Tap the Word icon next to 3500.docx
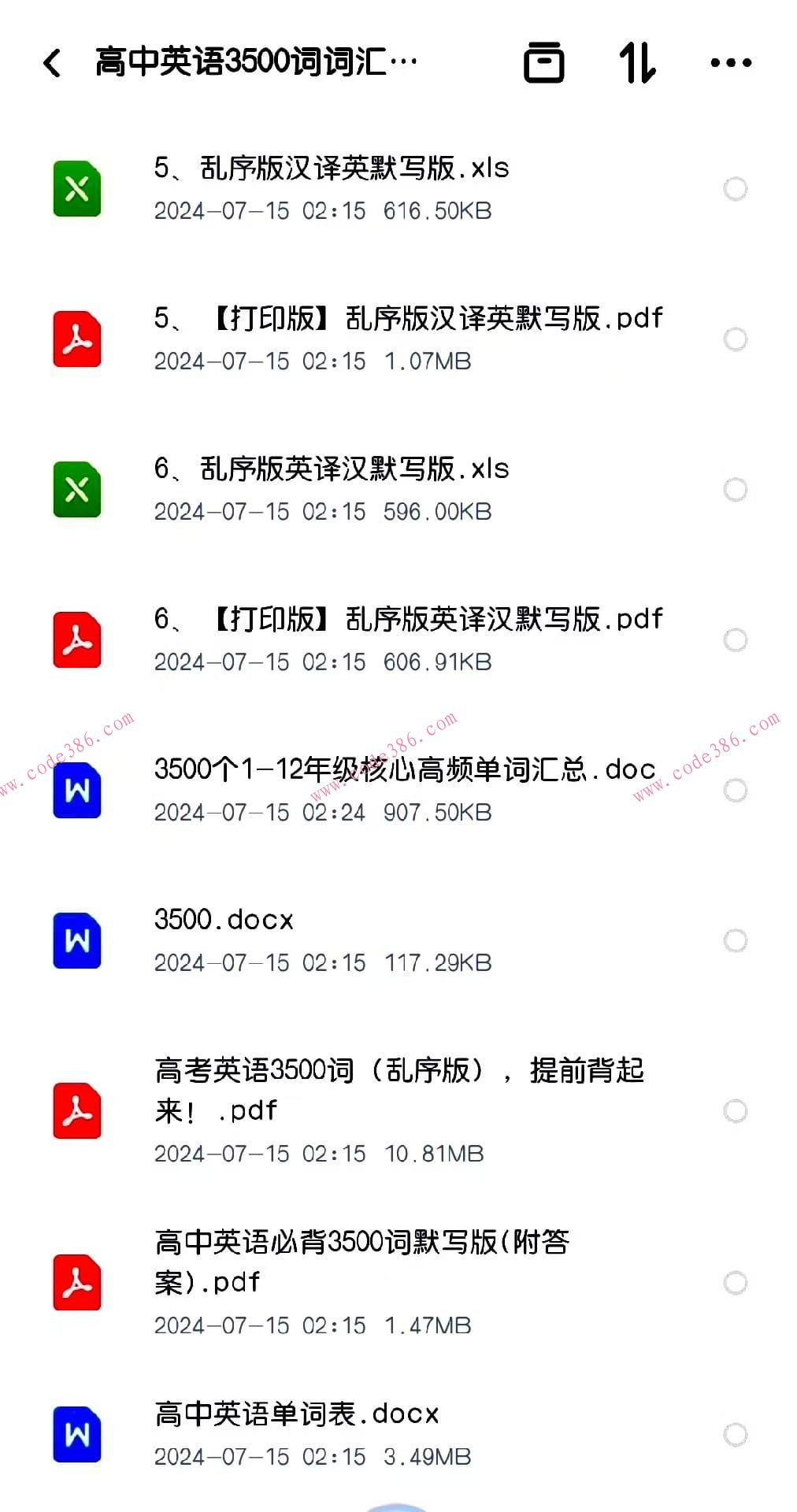797x1512 pixels. click(76, 941)
